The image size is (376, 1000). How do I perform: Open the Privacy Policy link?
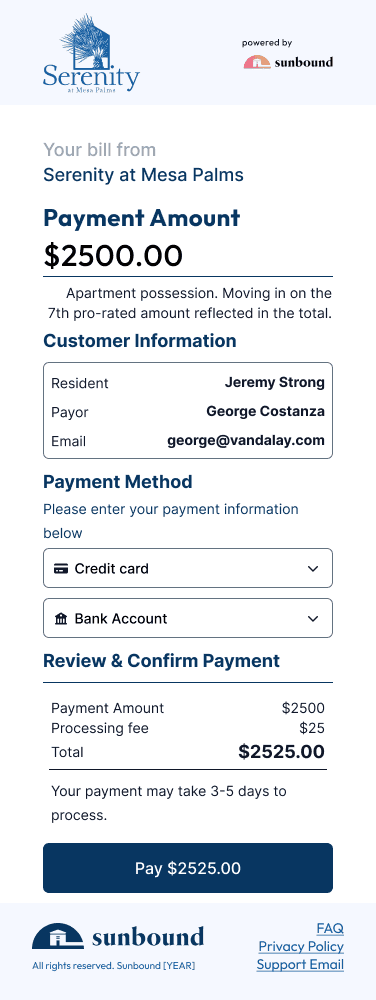tap(301, 946)
